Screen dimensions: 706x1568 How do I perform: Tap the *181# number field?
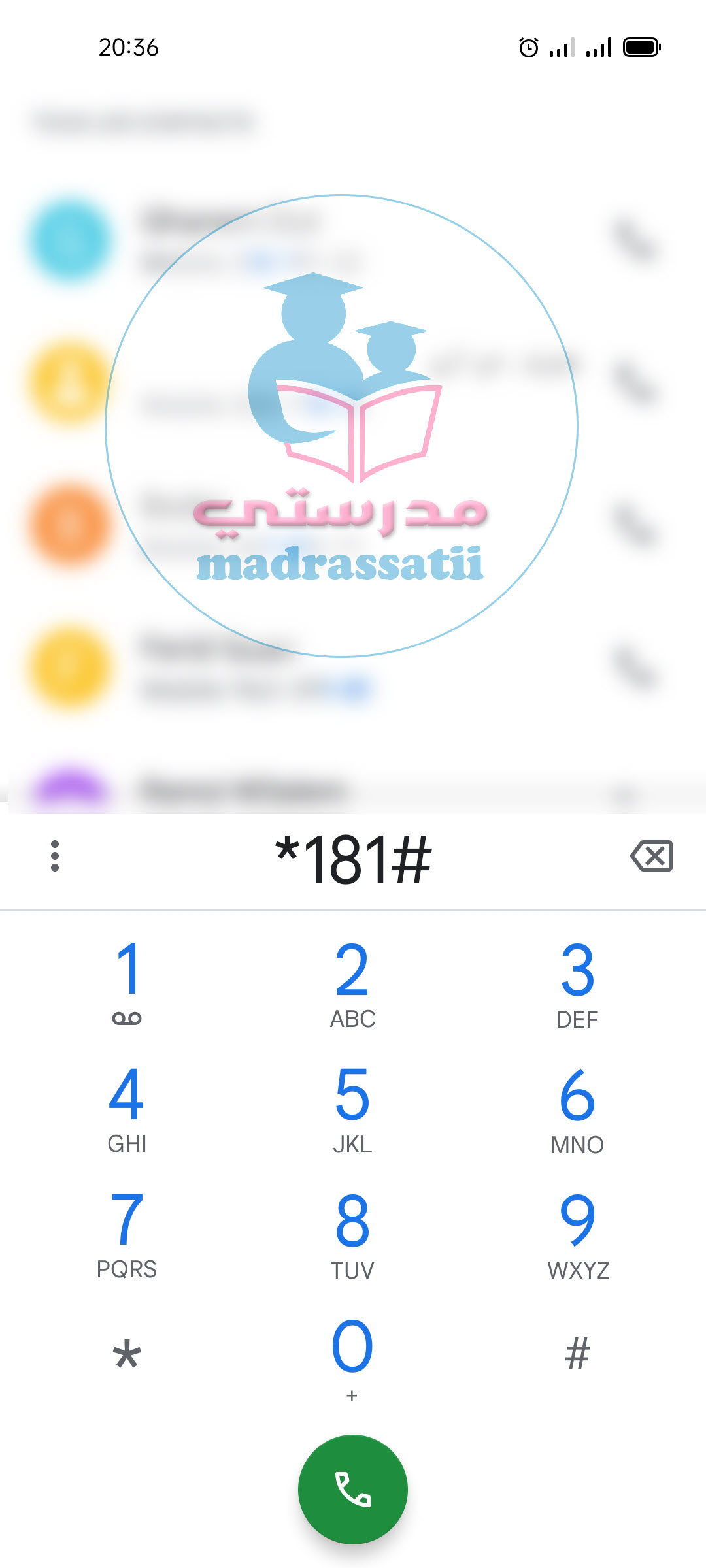pyautogui.click(x=353, y=860)
